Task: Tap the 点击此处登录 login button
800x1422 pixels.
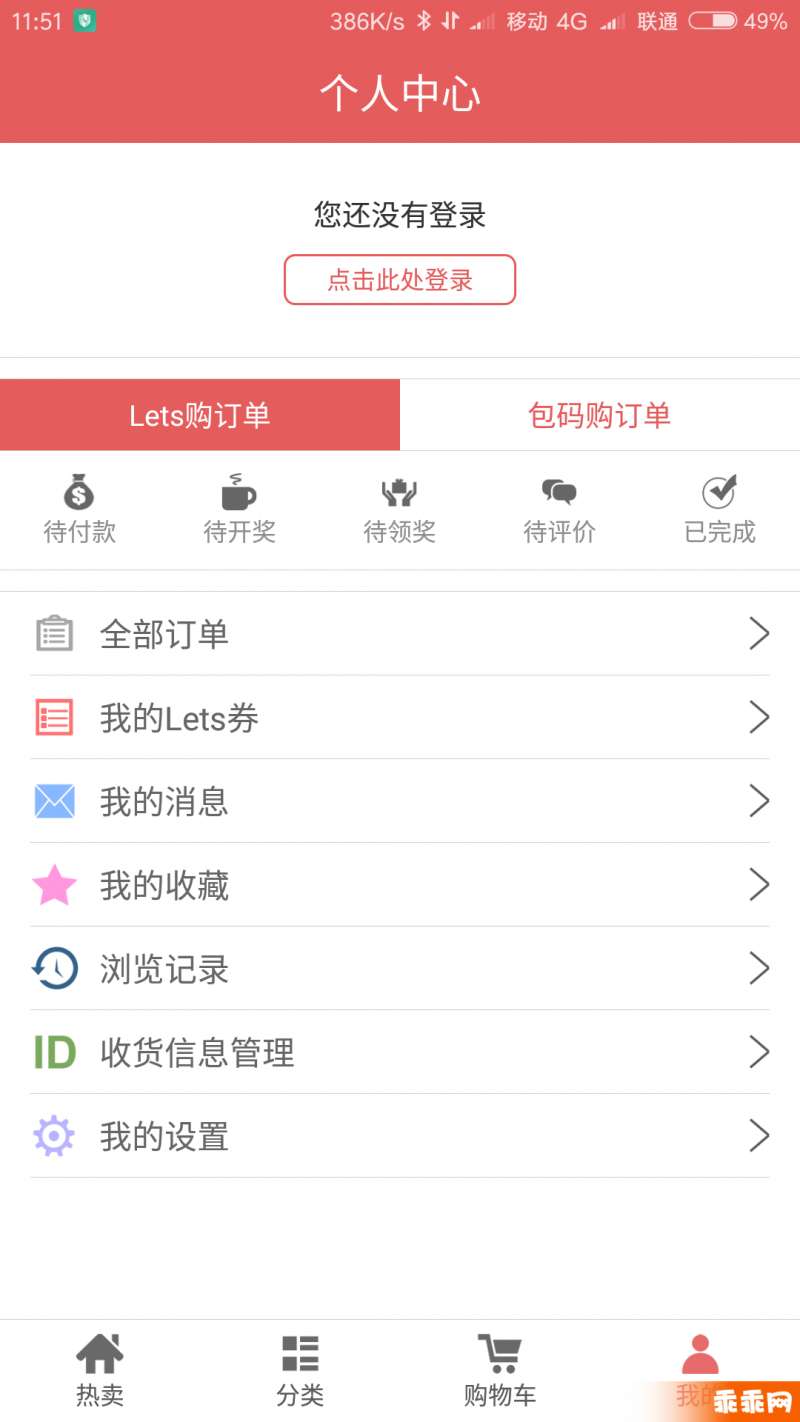Action: (x=400, y=279)
